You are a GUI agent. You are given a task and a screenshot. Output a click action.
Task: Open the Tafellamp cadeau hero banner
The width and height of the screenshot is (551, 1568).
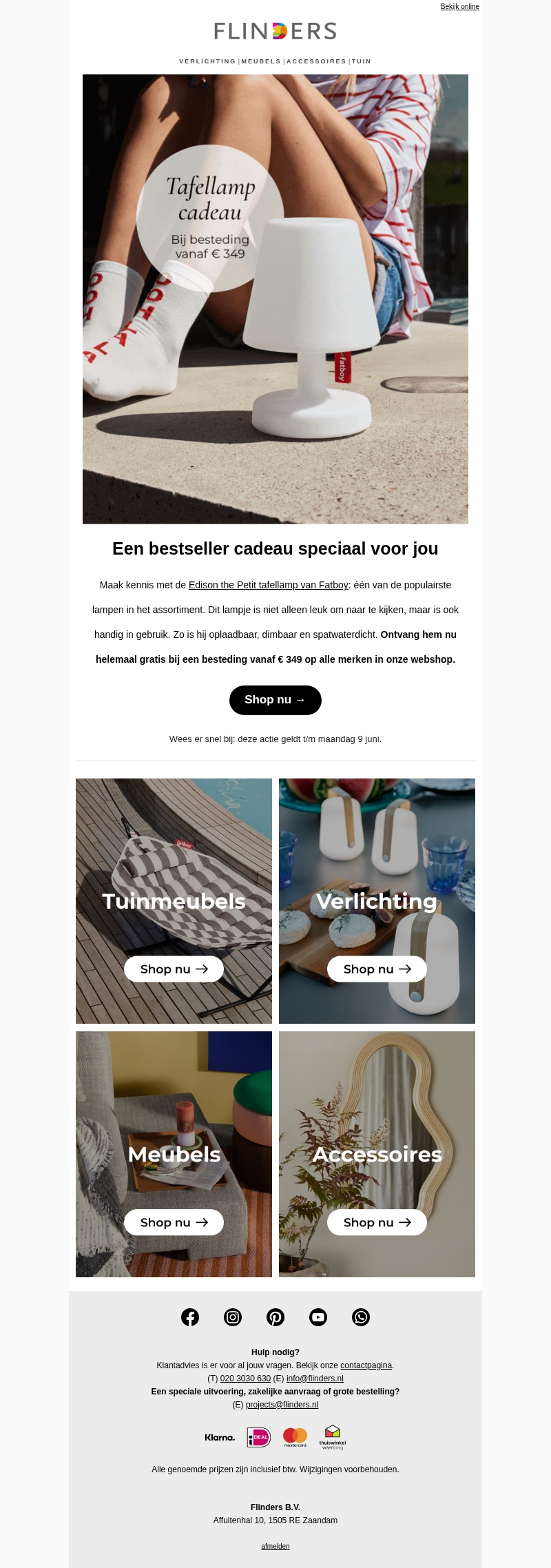[x=275, y=299]
